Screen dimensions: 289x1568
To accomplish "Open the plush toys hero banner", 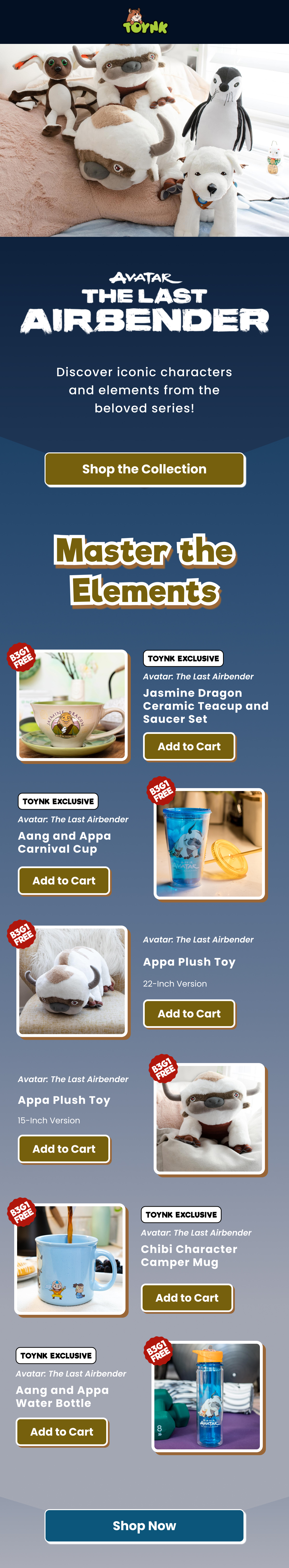I will 144,140.
